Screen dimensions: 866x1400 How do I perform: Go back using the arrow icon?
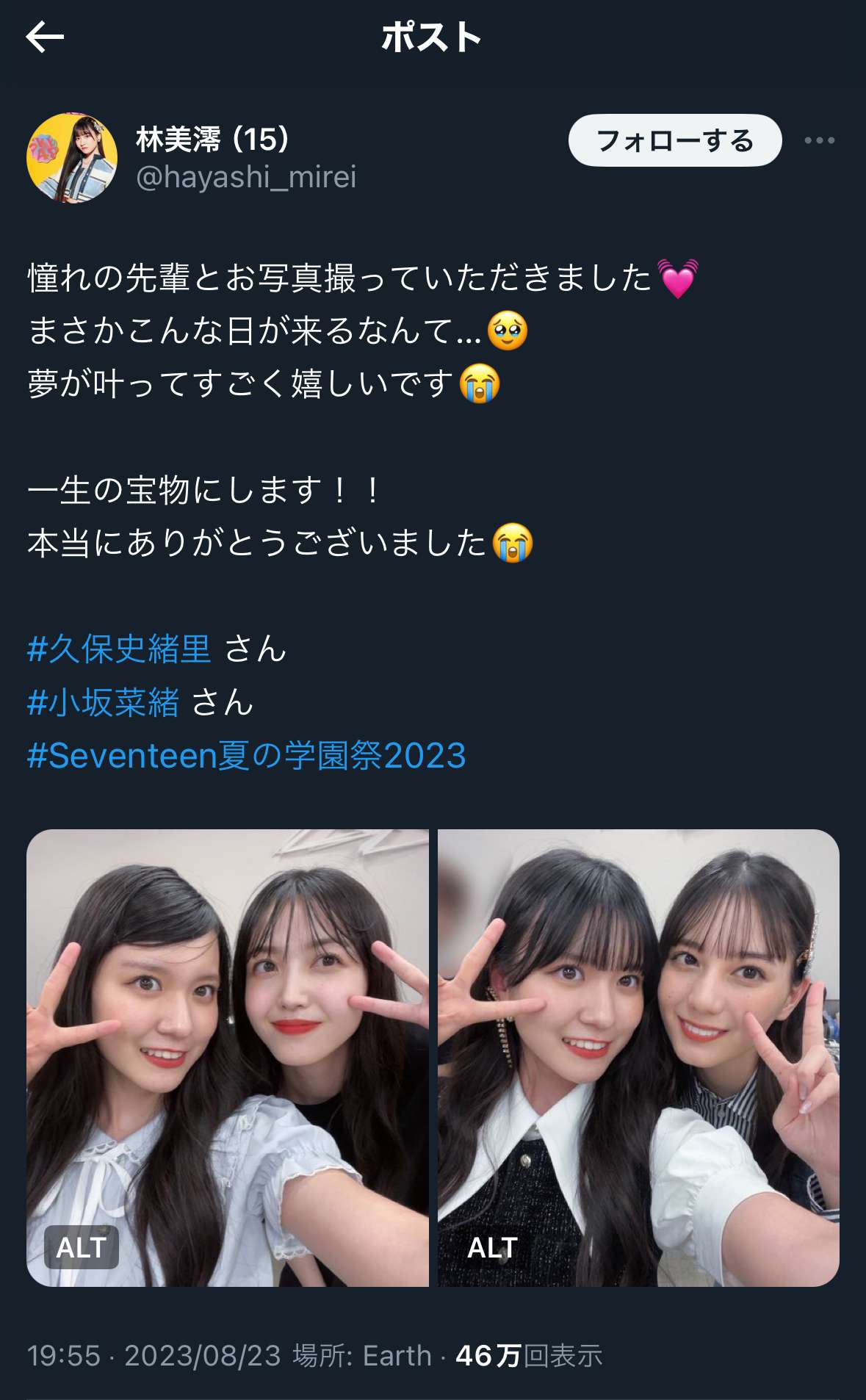pyautogui.click(x=45, y=37)
